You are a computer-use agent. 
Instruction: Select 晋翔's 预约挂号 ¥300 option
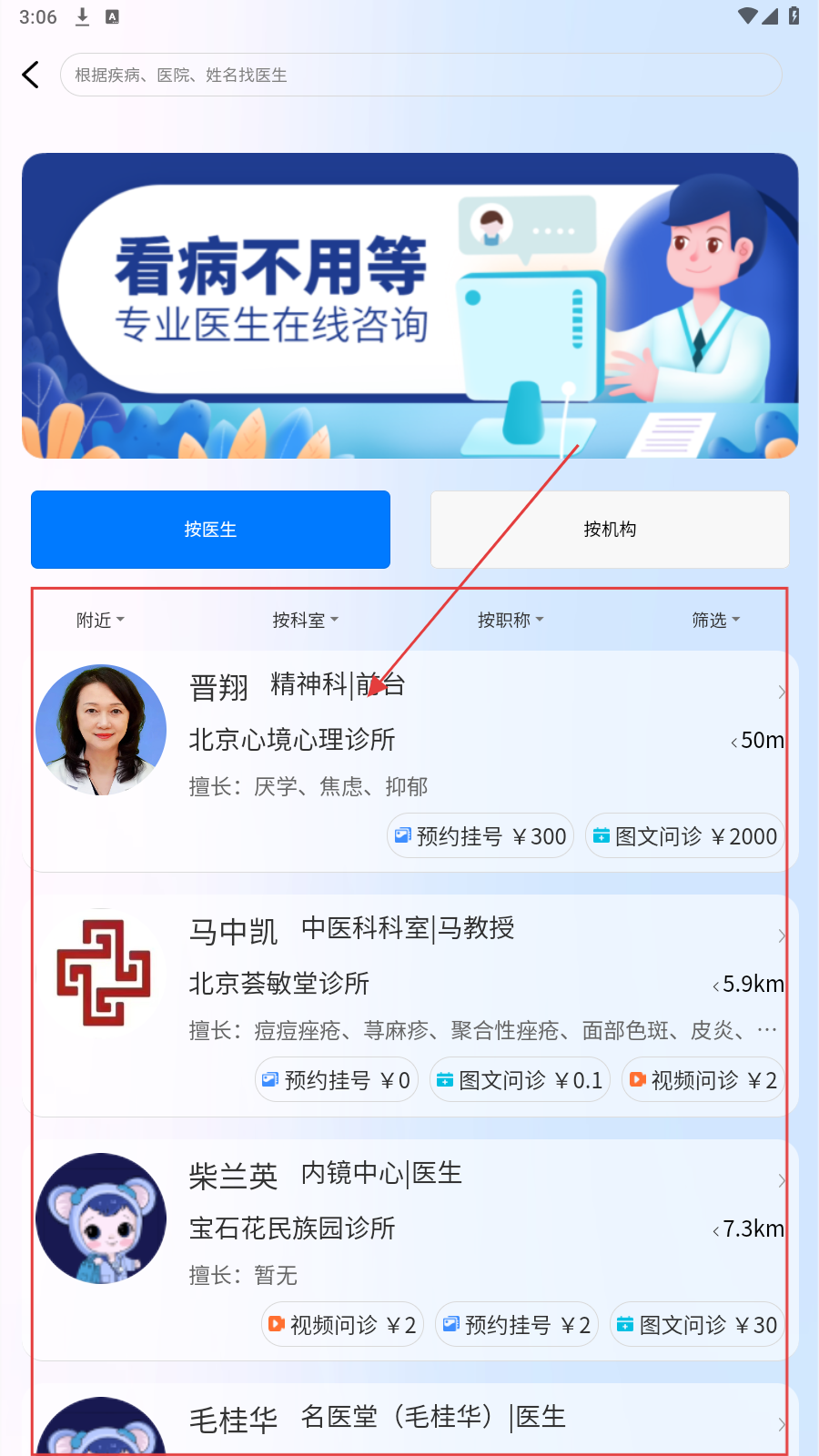coord(480,835)
